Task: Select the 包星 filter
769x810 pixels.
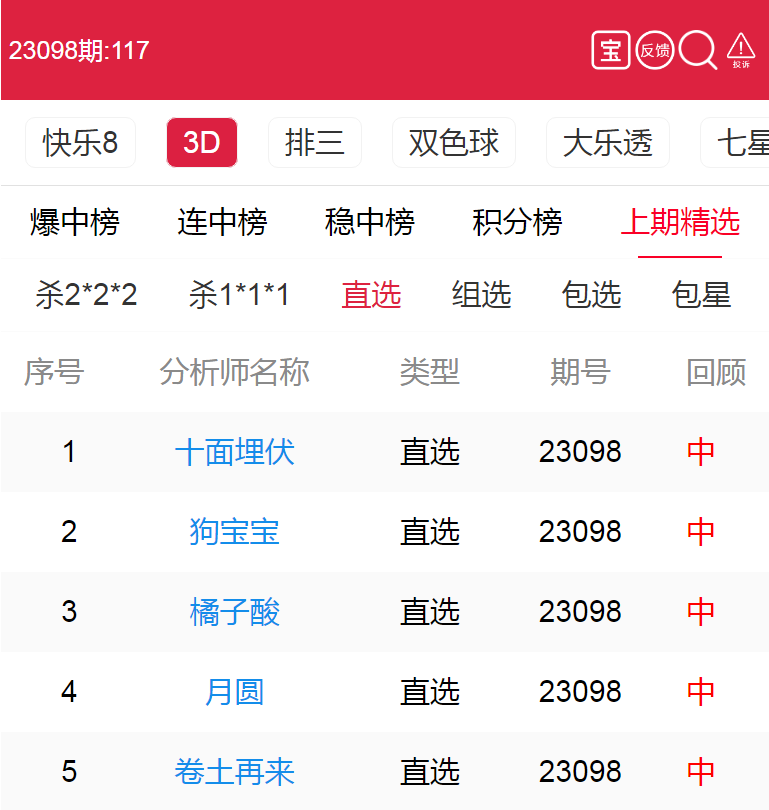Action: click(x=701, y=295)
